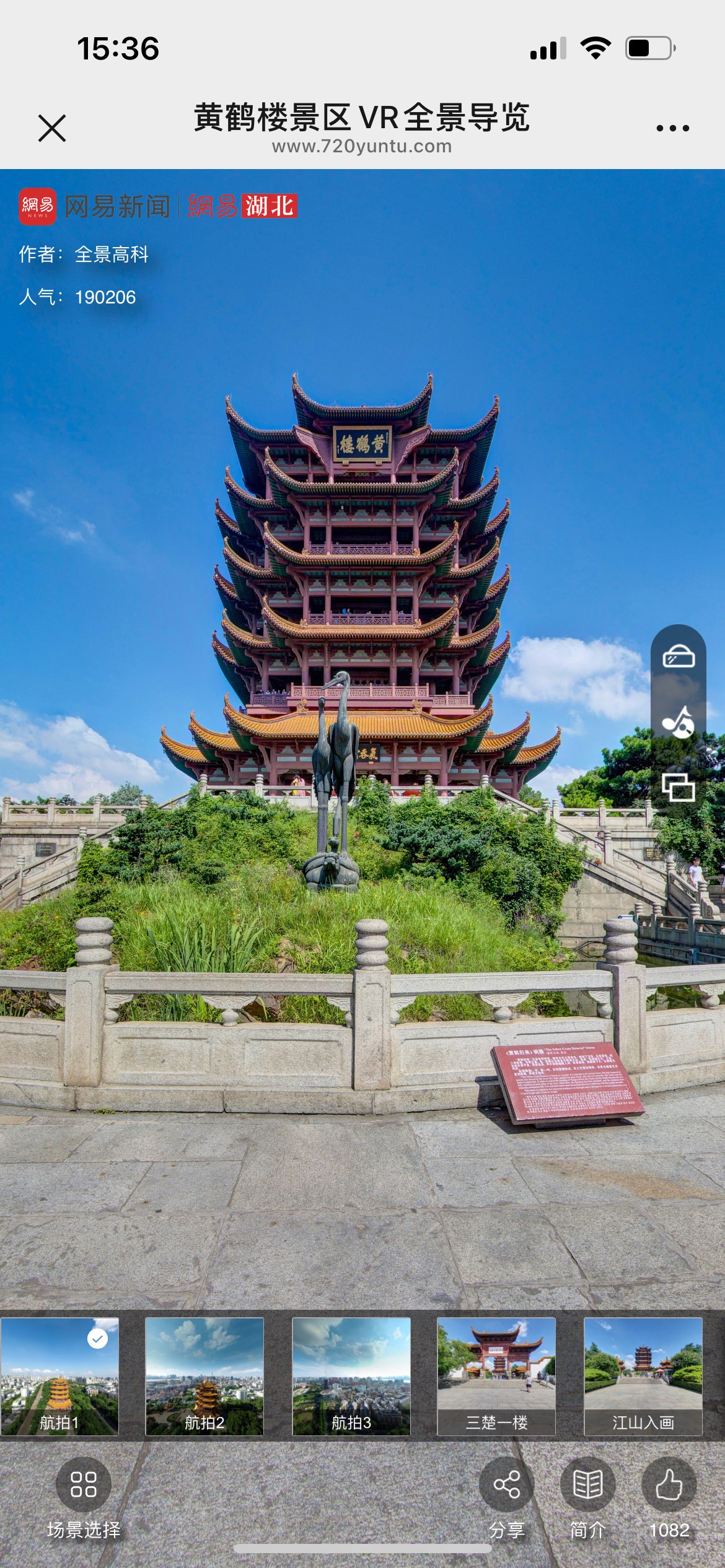Toggle background music

point(679,722)
